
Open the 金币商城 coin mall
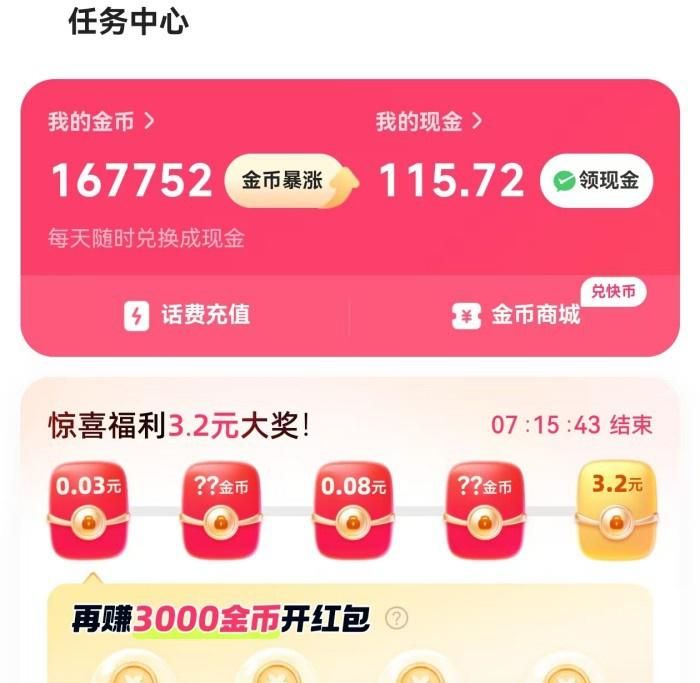pyautogui.click(x=518, y=315)
